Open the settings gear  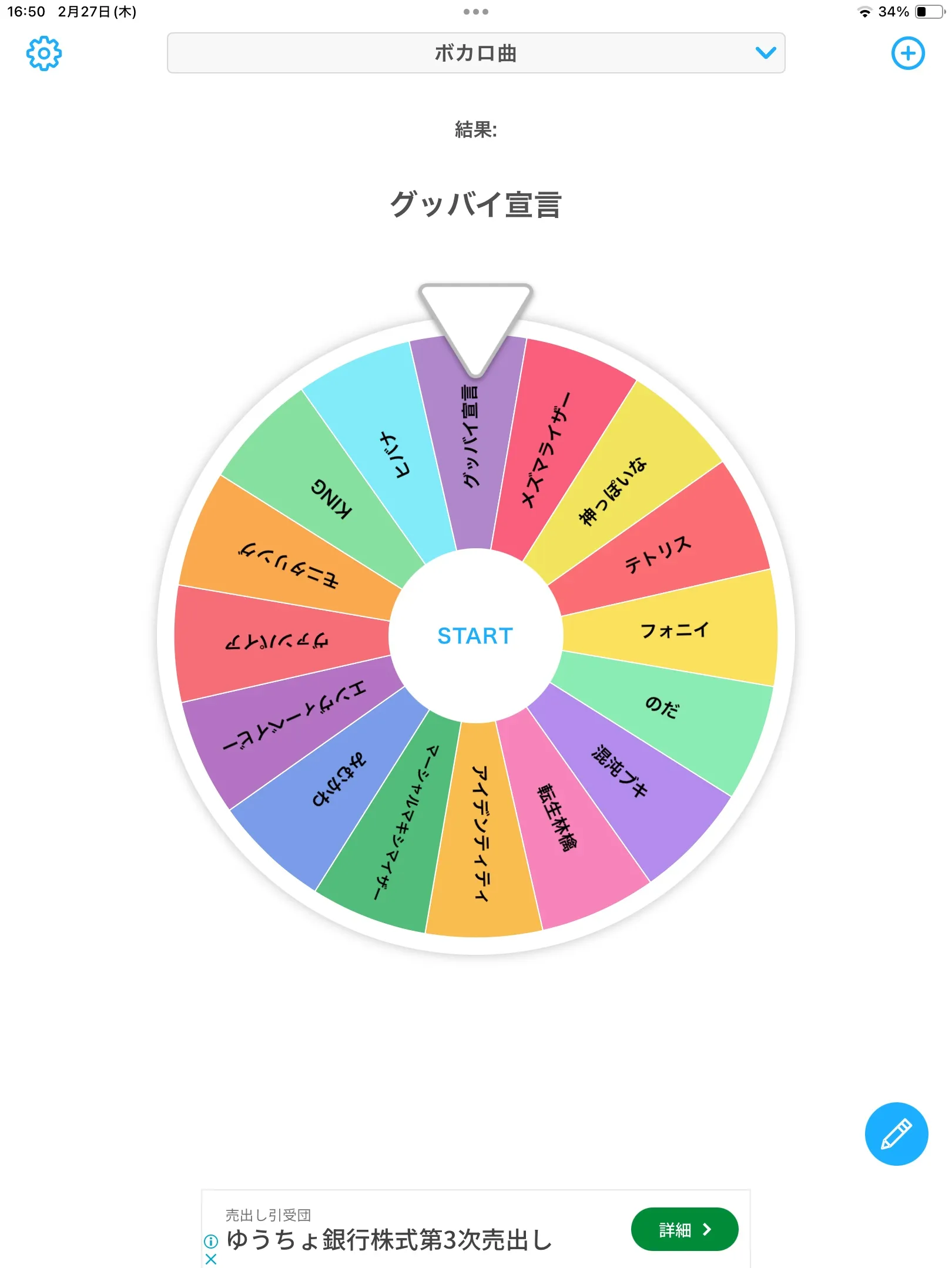click(43, 53)
